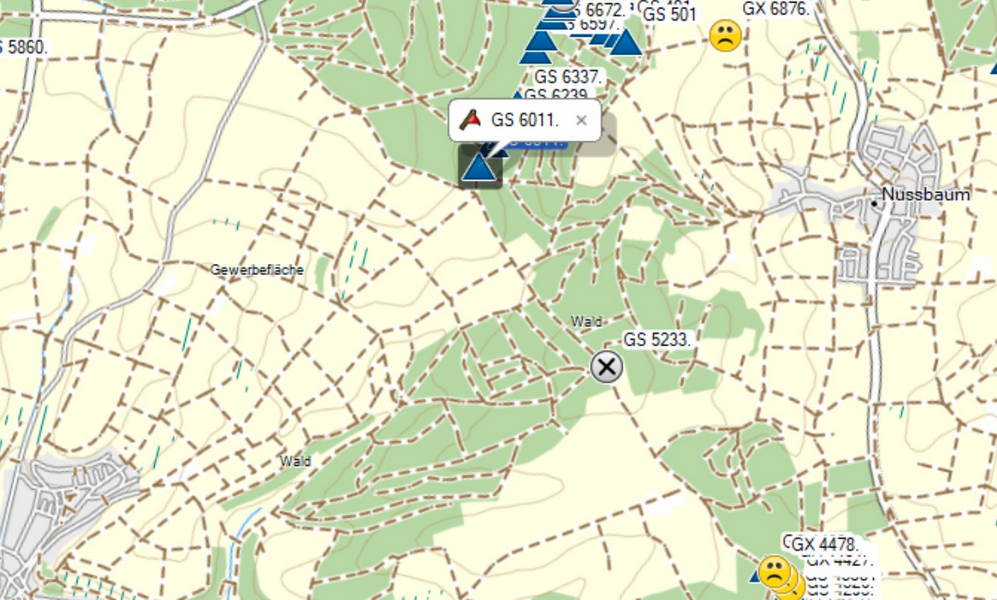Tap the sad smiley marker GX 6876
997x600 pixels.
726,36
